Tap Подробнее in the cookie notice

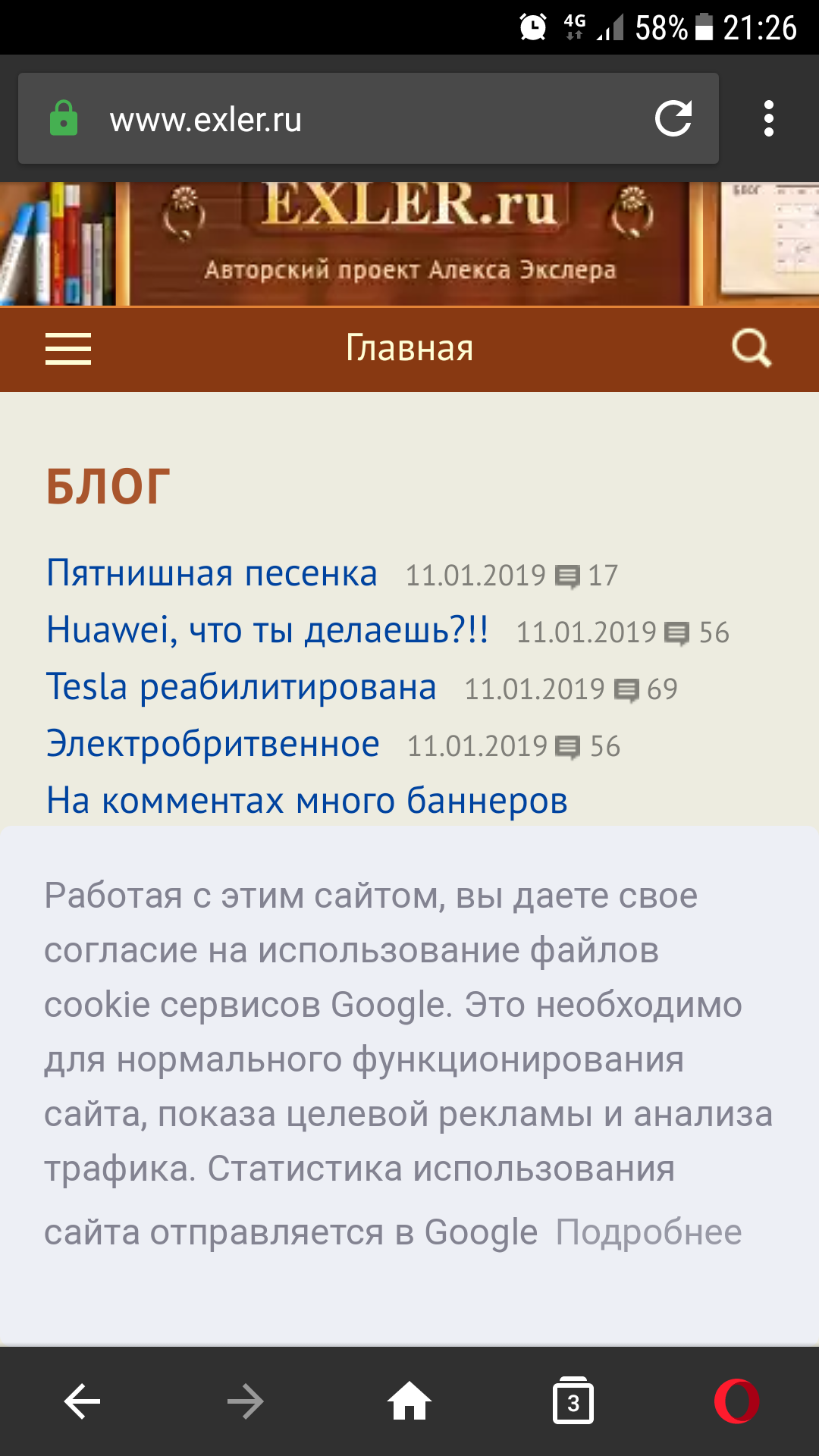(648, 1232)
